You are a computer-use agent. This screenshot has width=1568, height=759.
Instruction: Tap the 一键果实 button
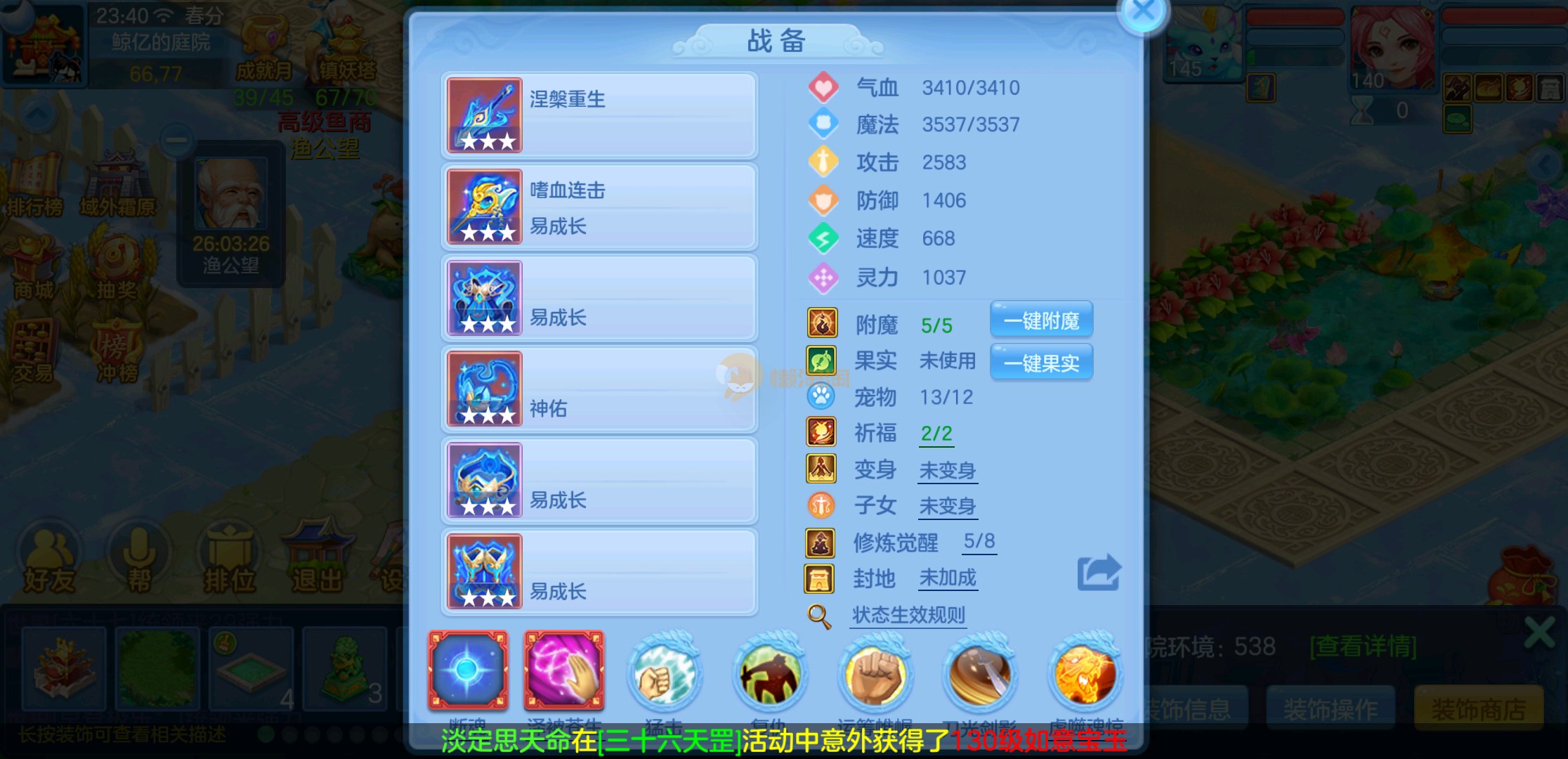coord(1041,363)
